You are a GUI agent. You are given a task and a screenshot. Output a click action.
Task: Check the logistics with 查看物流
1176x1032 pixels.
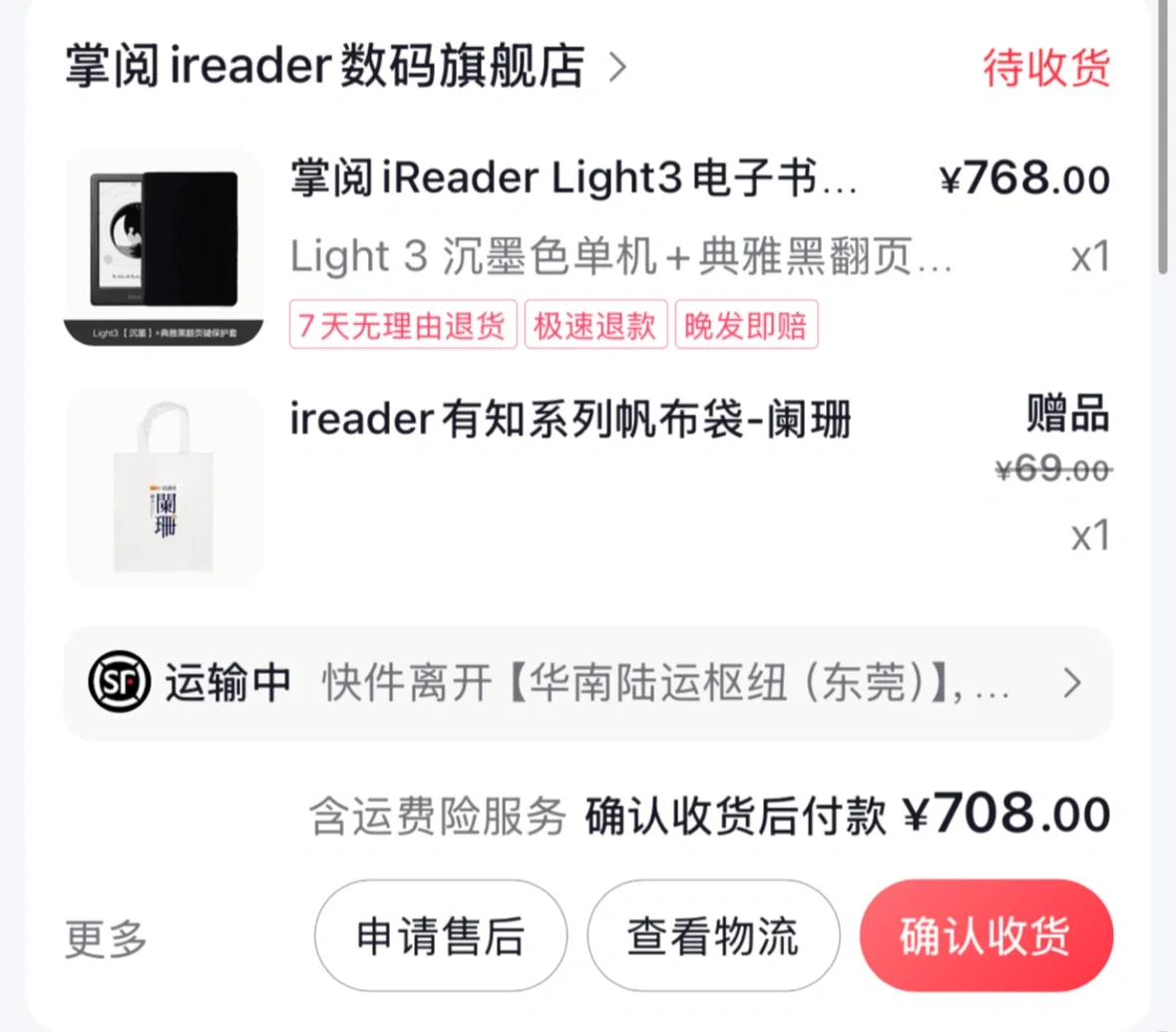click(x=712, y=936)
